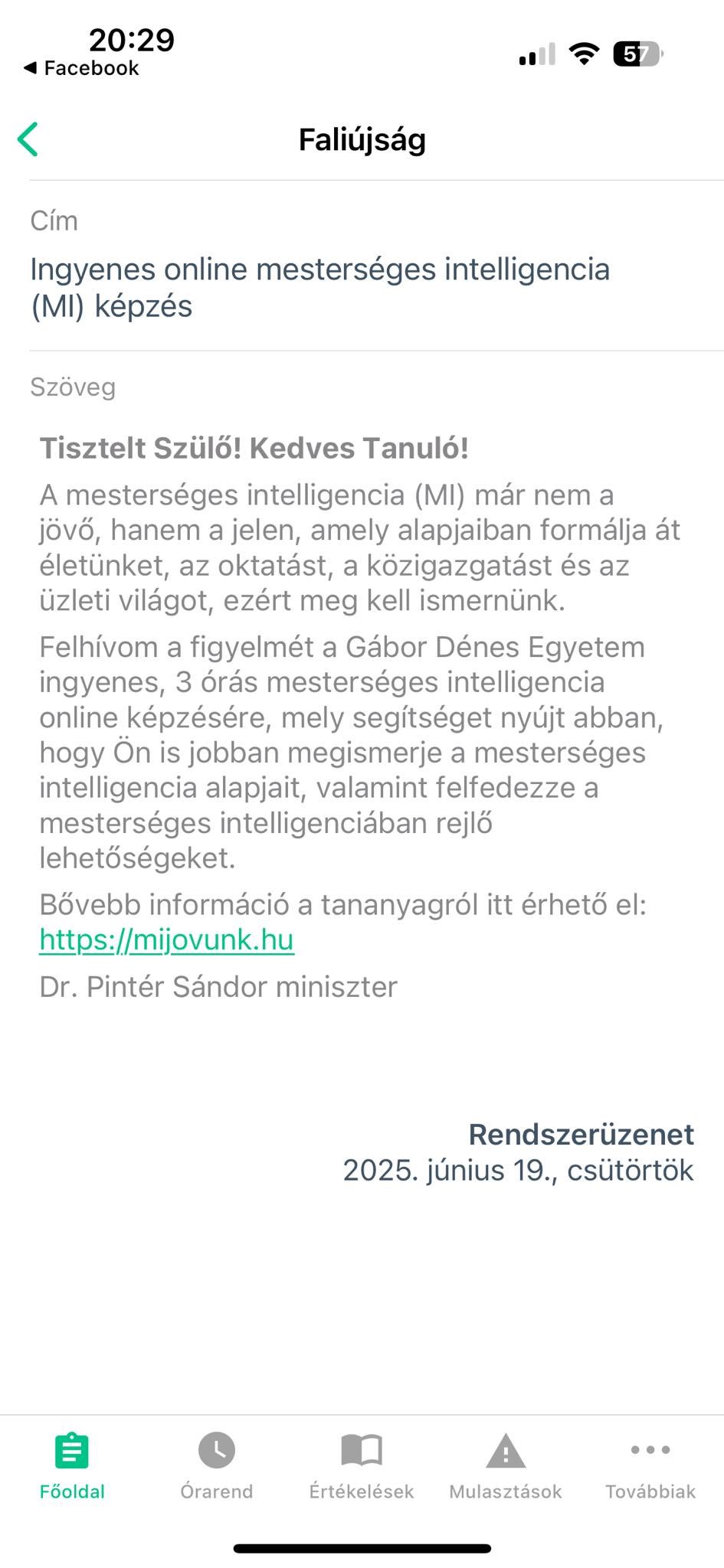The image size is (724, 1568).
Task: Open the Továbbiak menu tab
Action: (x=650, y=1465)
